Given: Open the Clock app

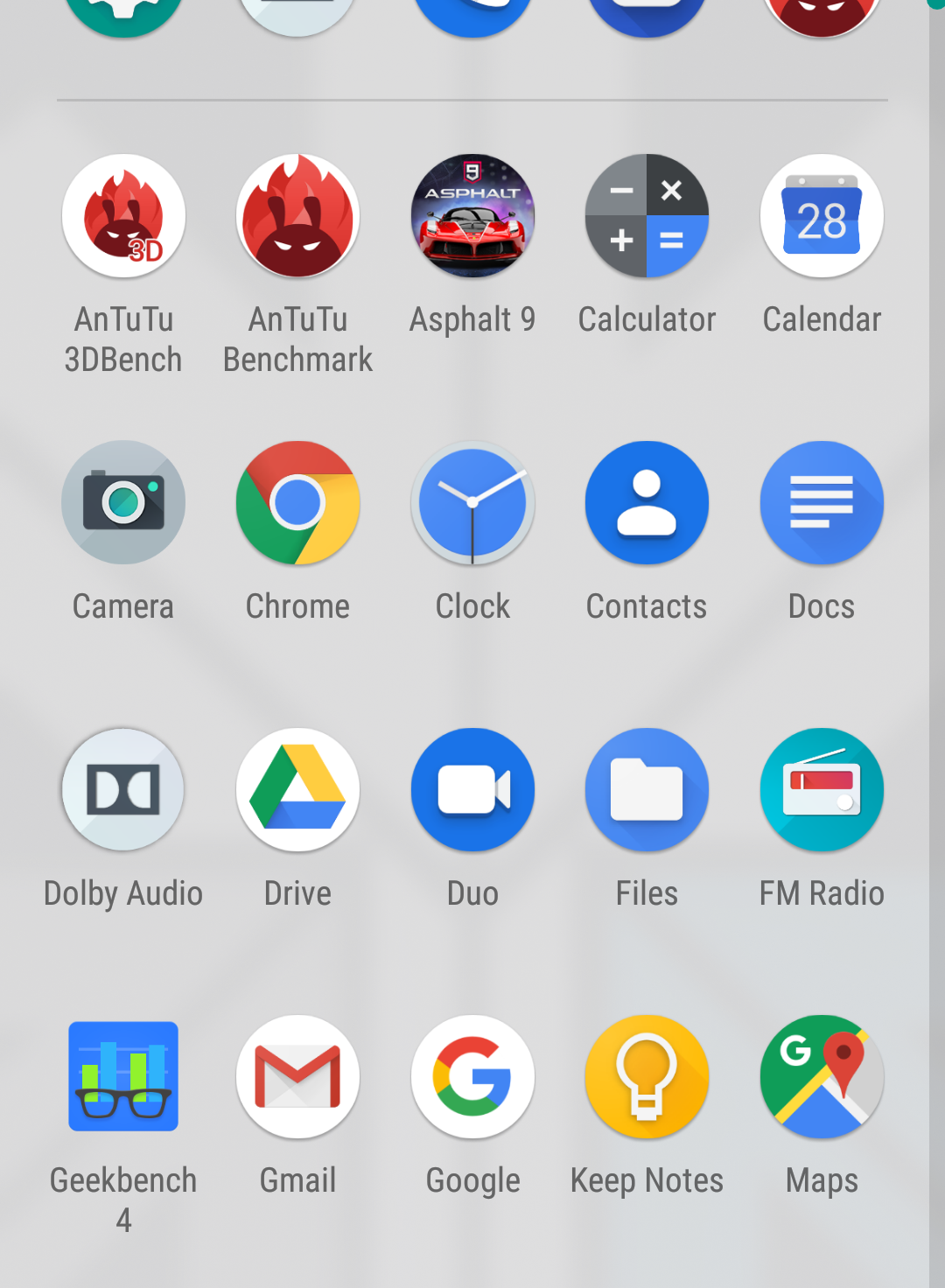Looking at the screenshot, I should coord(472,503).
